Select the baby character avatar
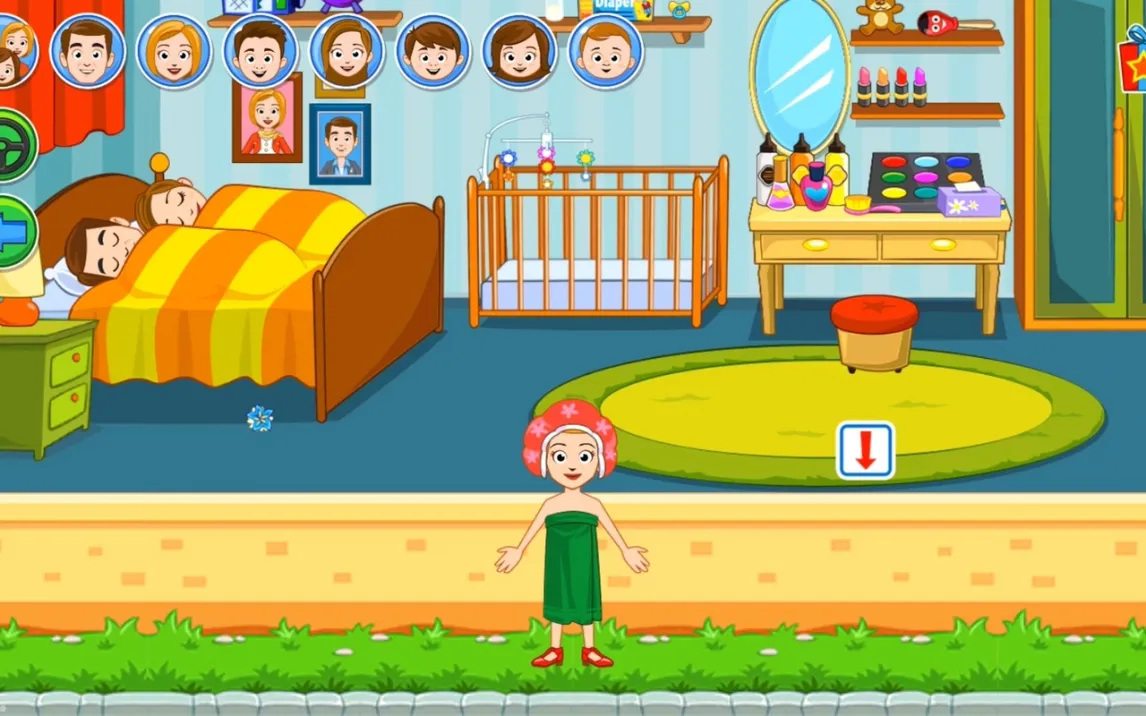 pos(605,51)
